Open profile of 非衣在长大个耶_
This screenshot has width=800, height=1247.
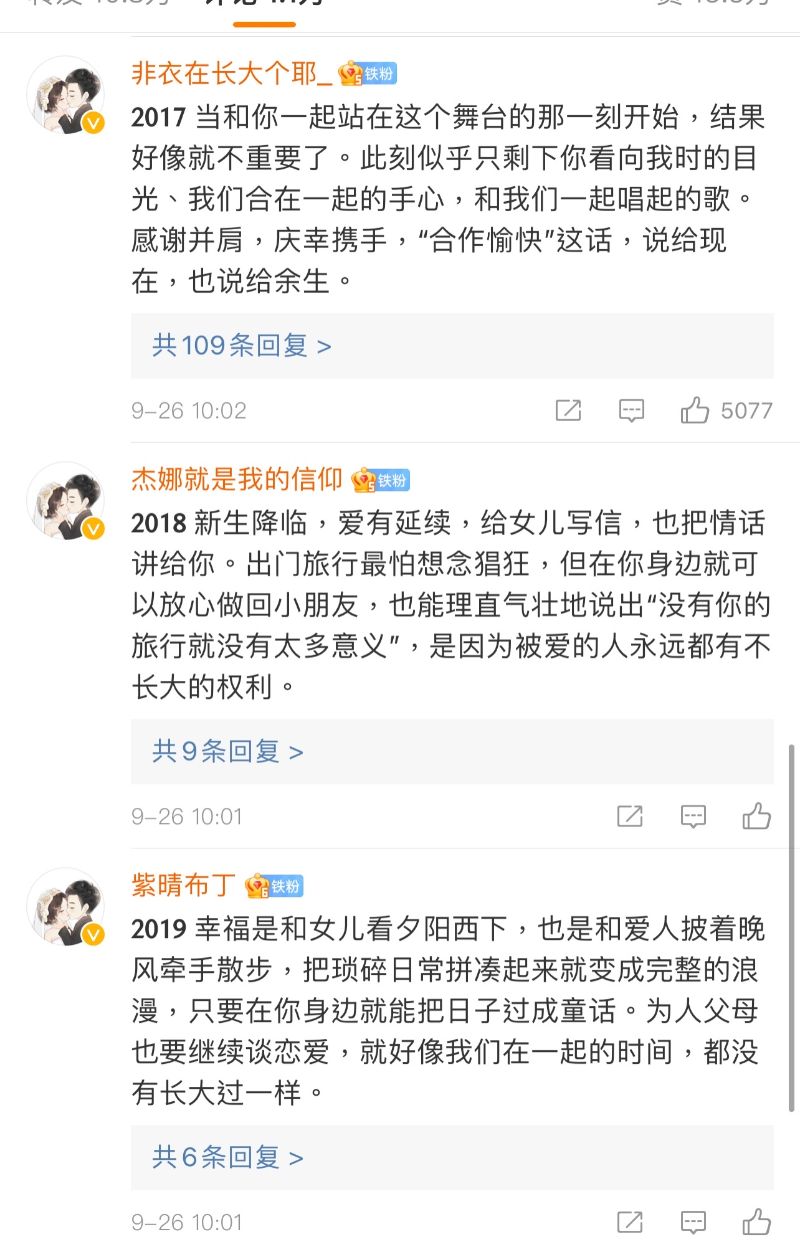point(232,73)
